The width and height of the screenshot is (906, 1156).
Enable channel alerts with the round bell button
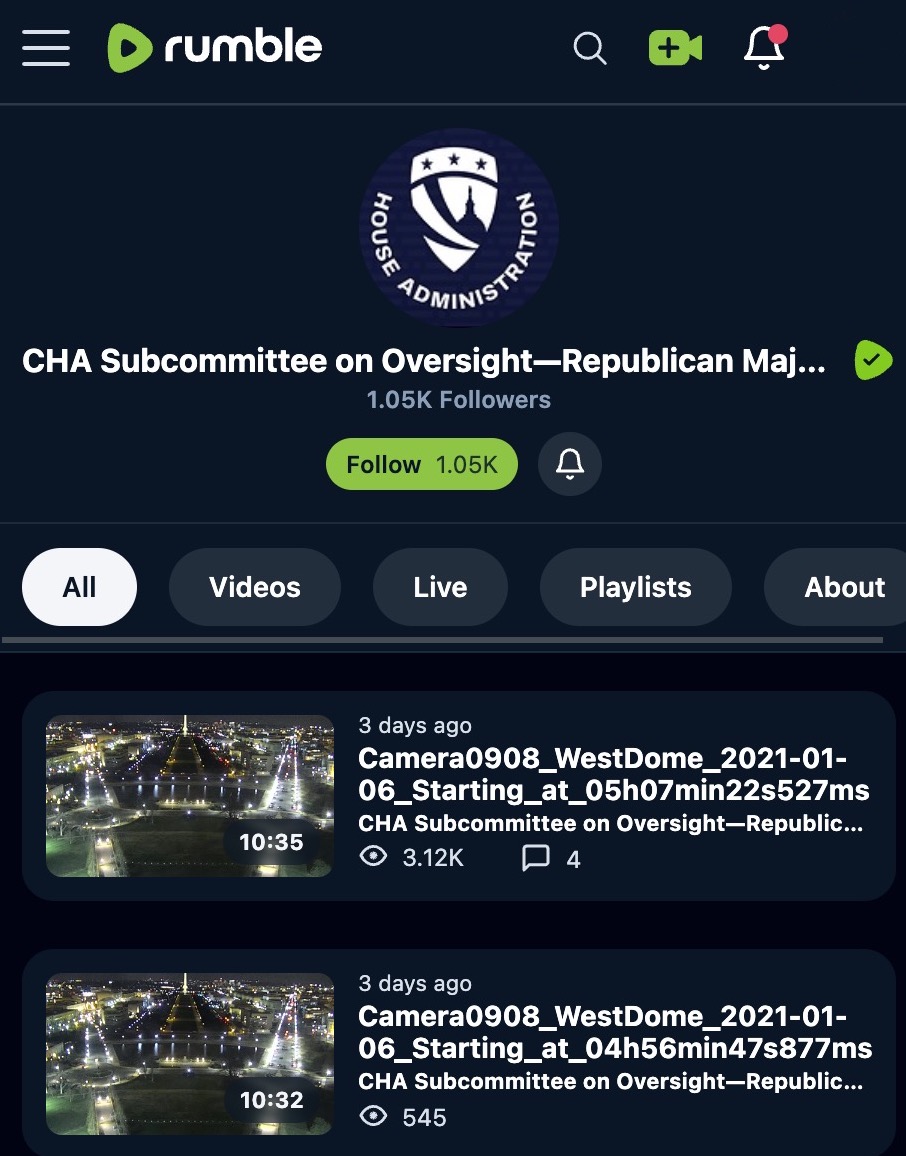click(x=570, y=464)
